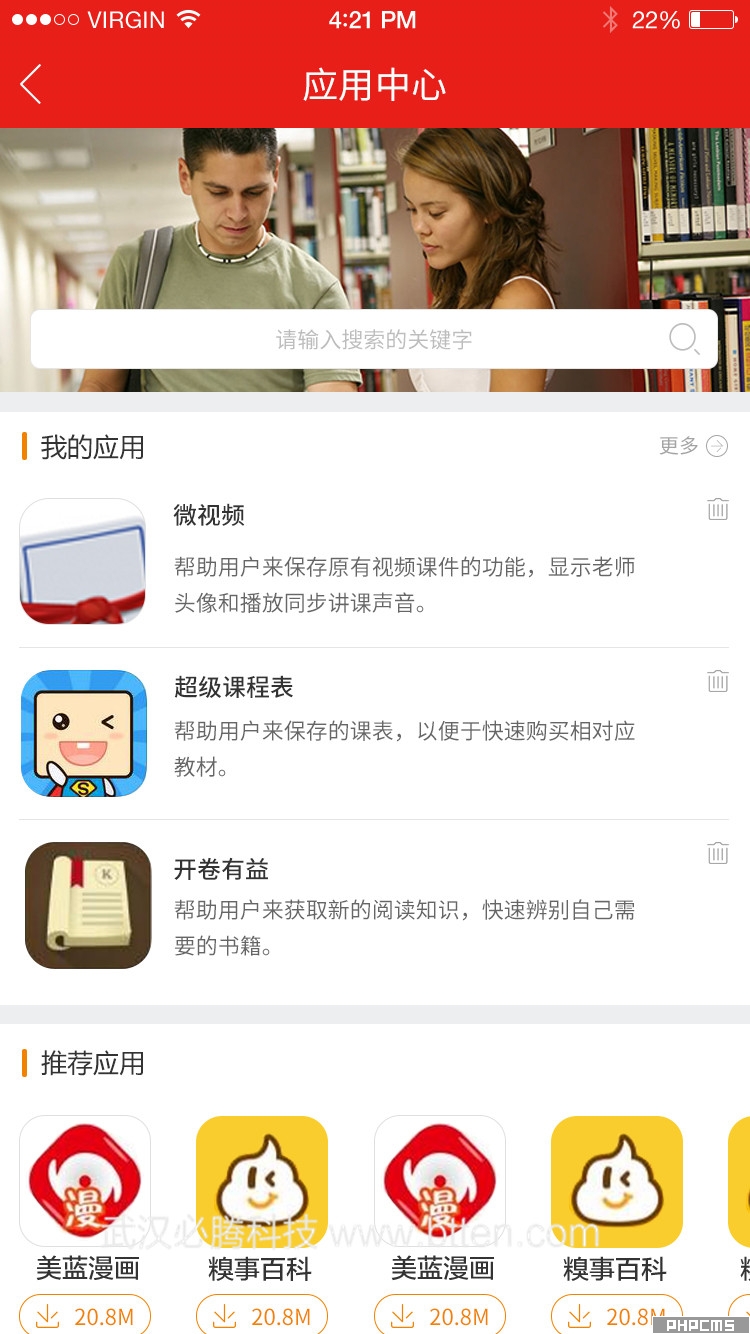Open the first 美蓝漫画 recommended app

point(85,1181)
